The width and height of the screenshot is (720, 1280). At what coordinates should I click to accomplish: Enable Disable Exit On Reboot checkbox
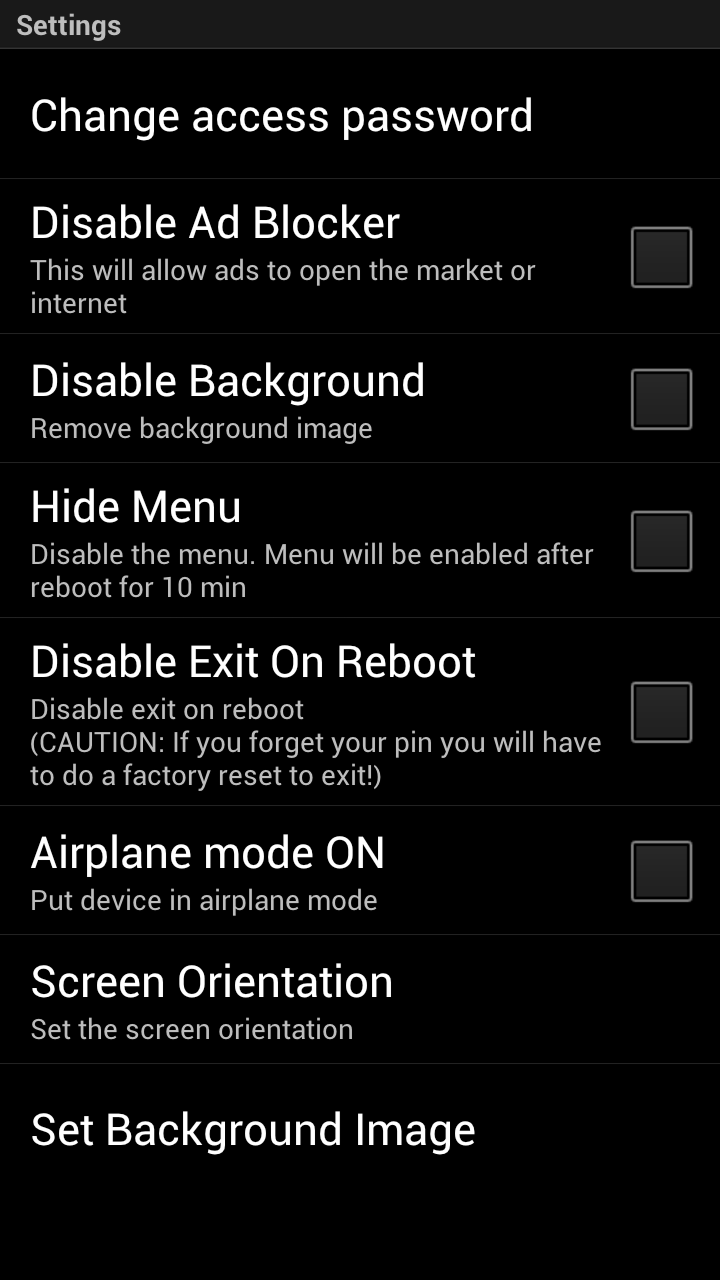[662, 710]
